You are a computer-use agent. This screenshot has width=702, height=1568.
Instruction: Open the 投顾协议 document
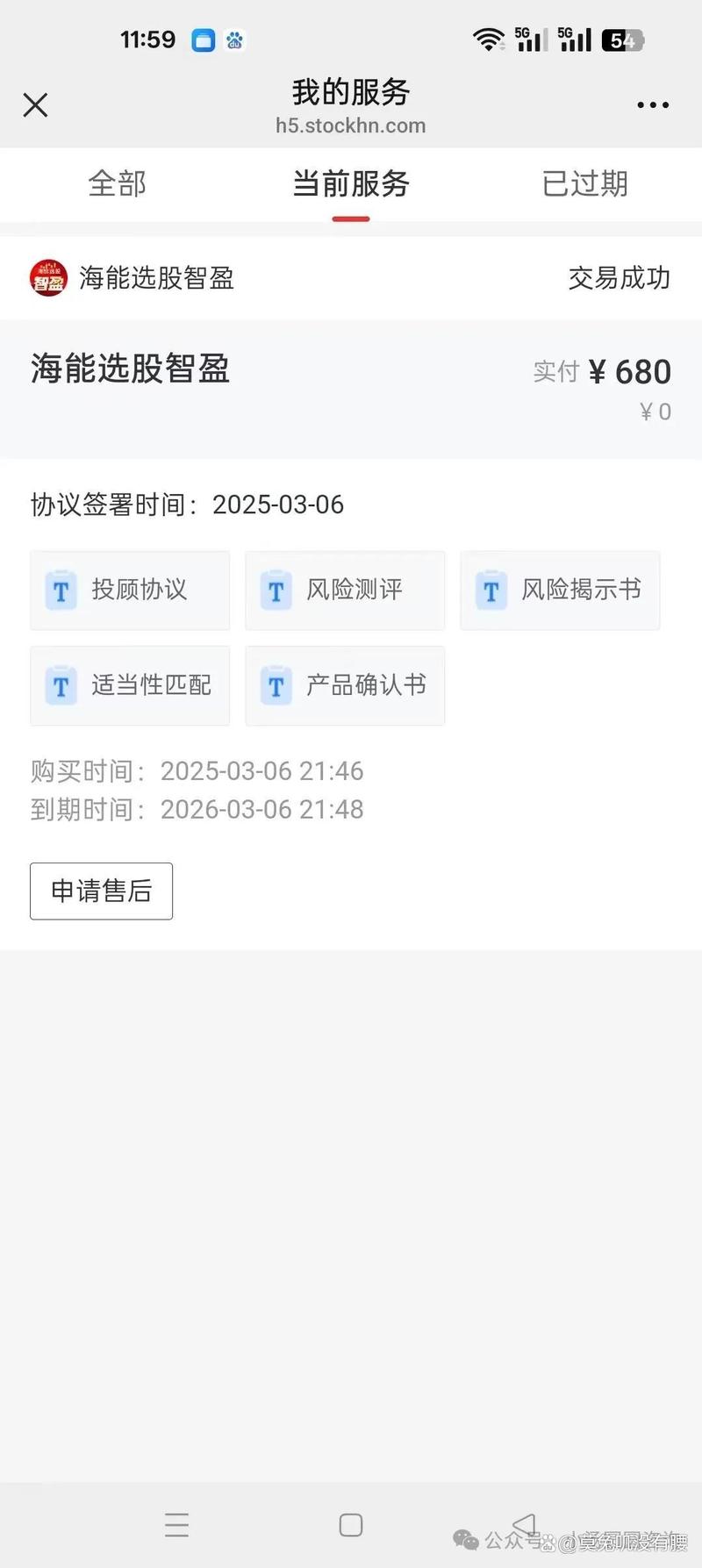pos(129,591)
